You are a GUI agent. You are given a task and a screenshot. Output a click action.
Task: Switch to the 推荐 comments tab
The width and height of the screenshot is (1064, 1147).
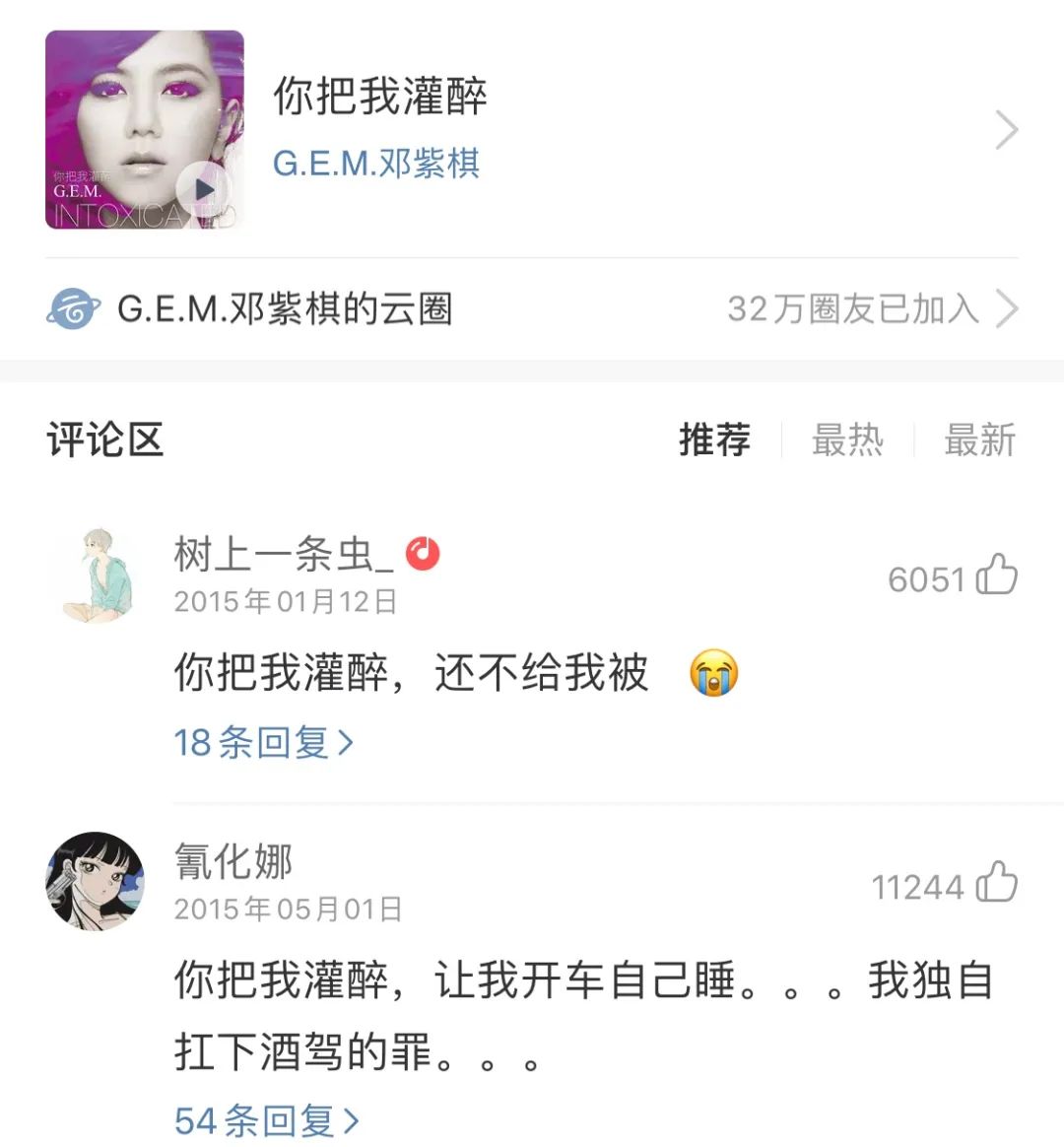coord(714,439)
